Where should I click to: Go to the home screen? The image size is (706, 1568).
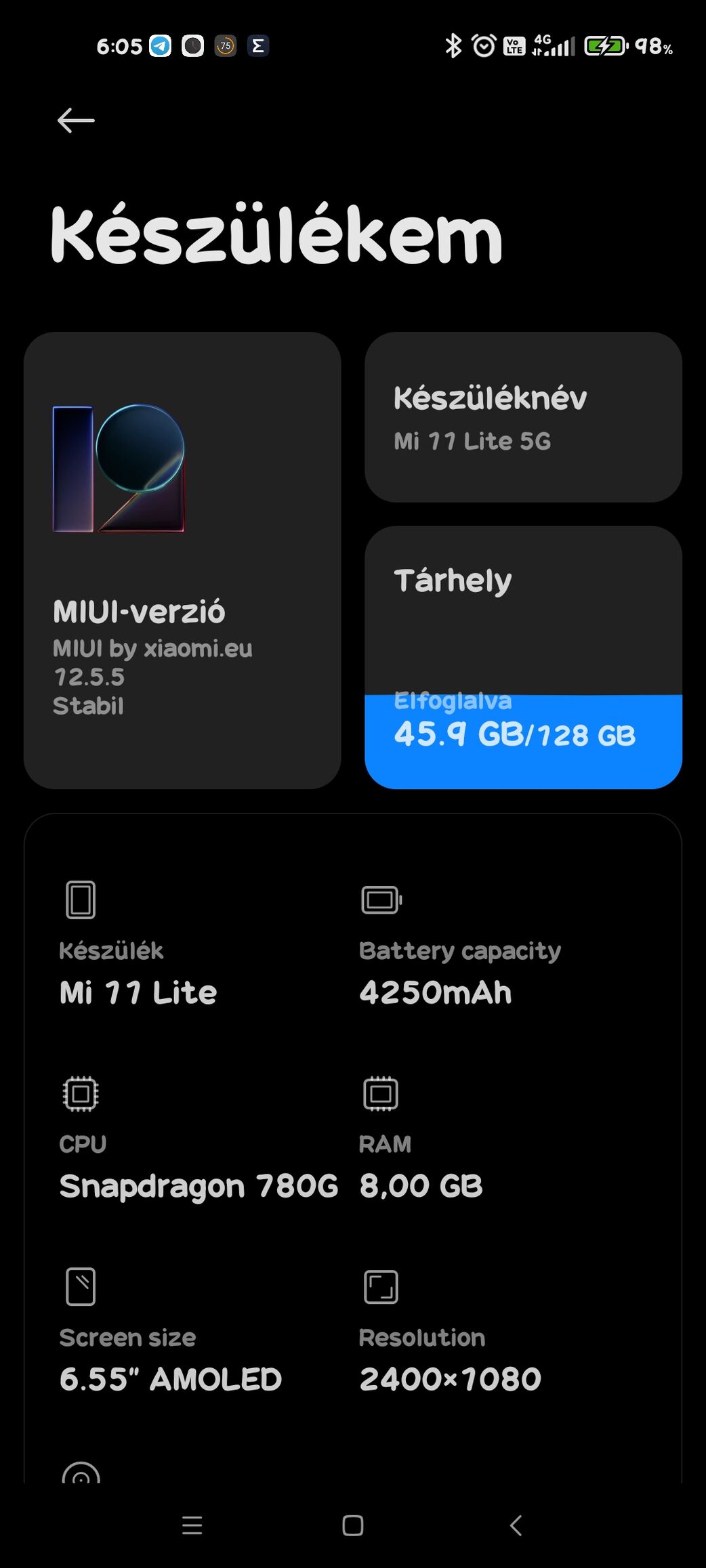(x=353, y=1525)
